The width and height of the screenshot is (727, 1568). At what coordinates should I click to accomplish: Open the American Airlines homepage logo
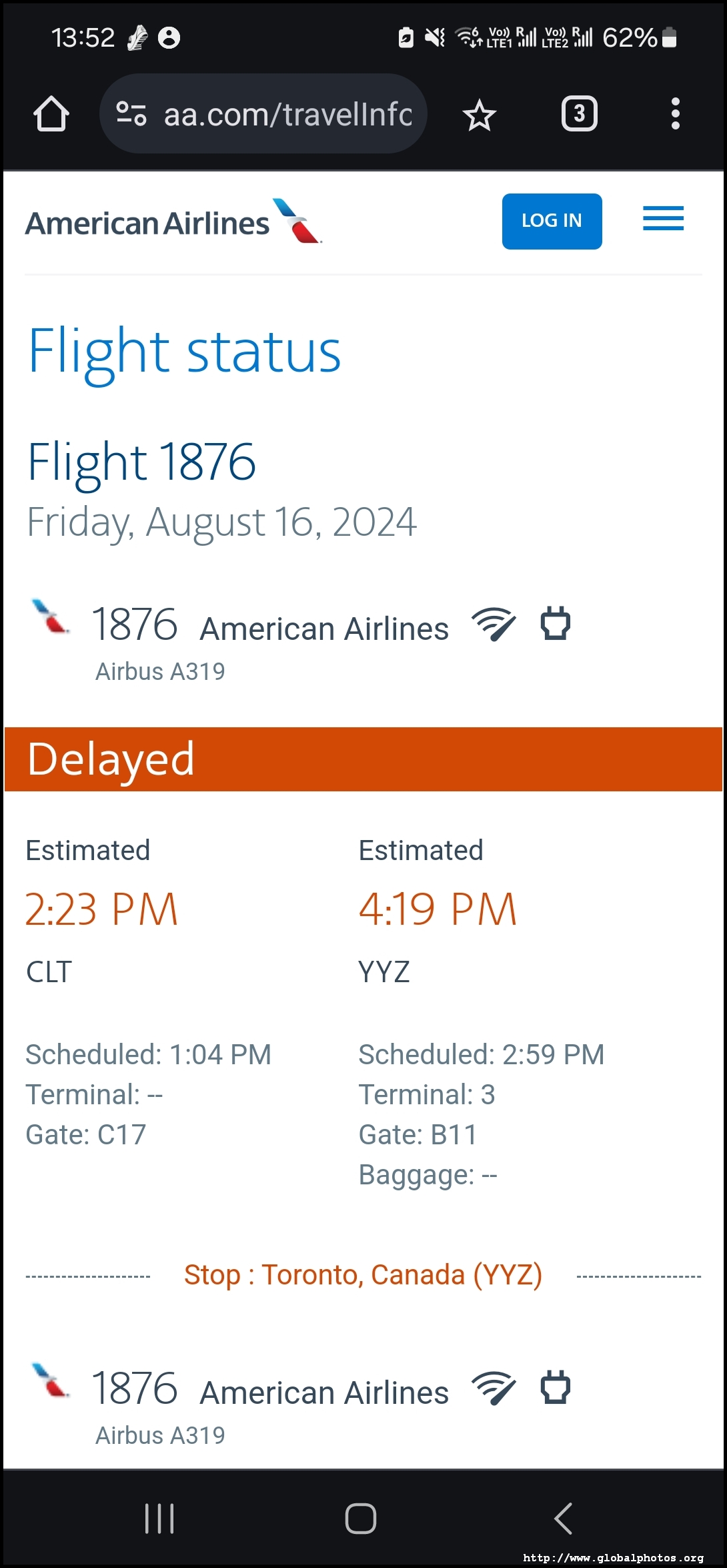coord(173,222)
